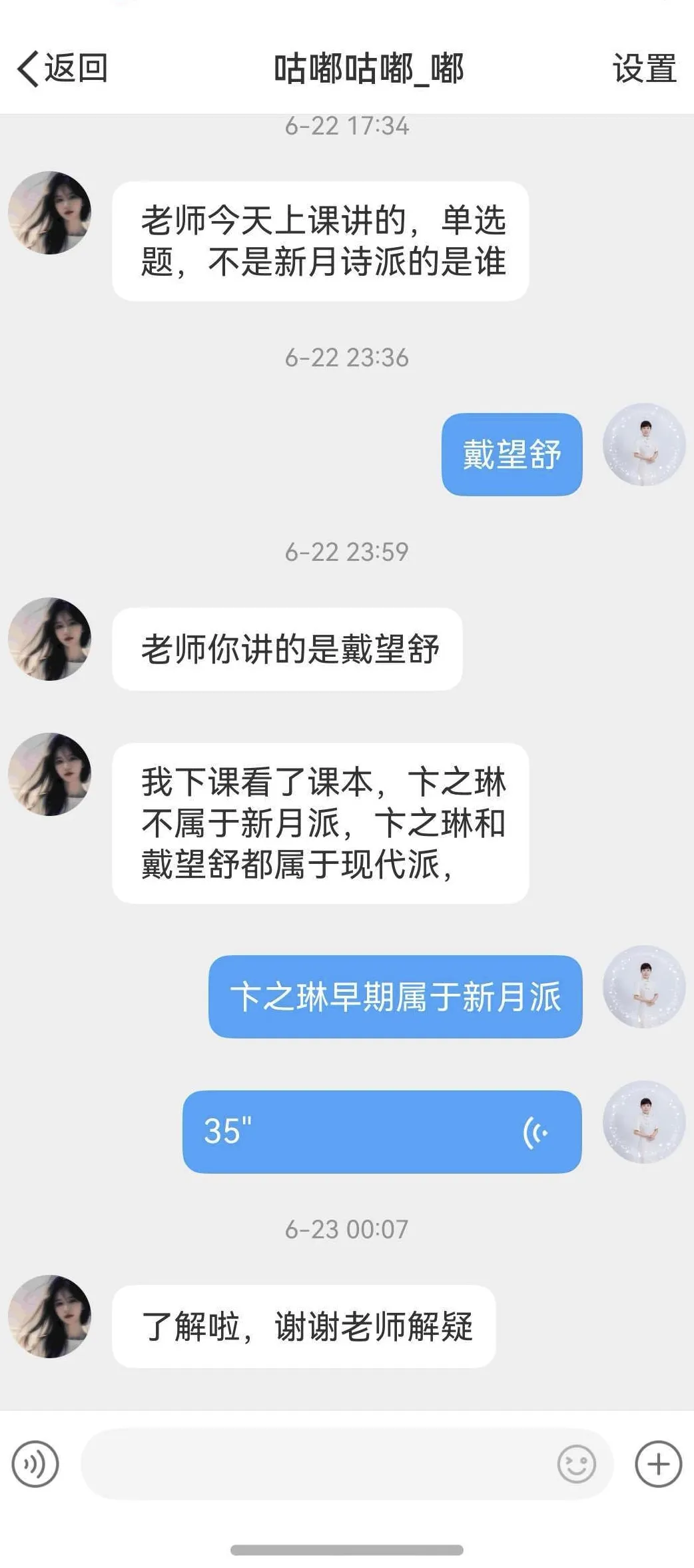
Task: Open the 设置 chat settings
Action: (x=643, y=69)
